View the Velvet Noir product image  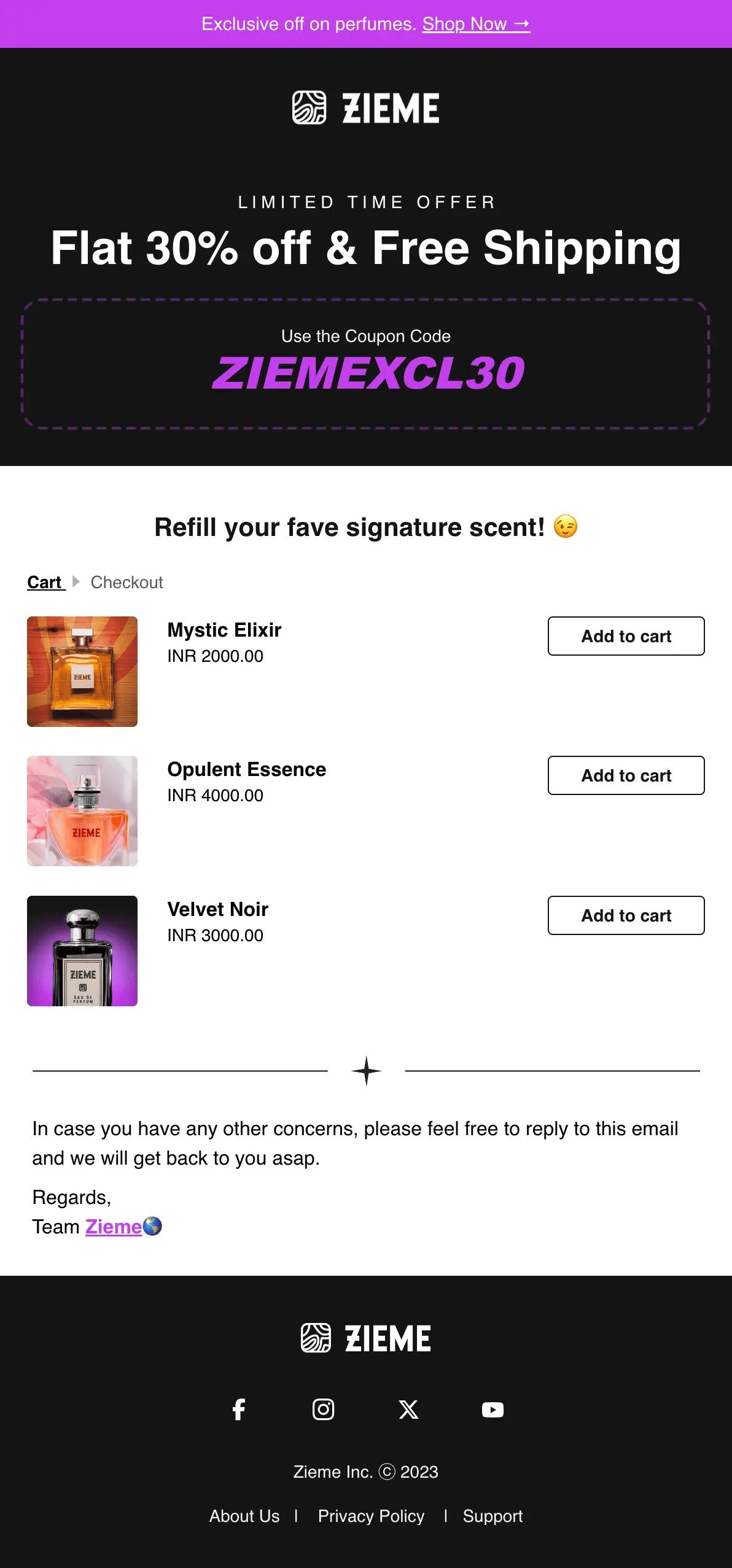coord(82,951)
